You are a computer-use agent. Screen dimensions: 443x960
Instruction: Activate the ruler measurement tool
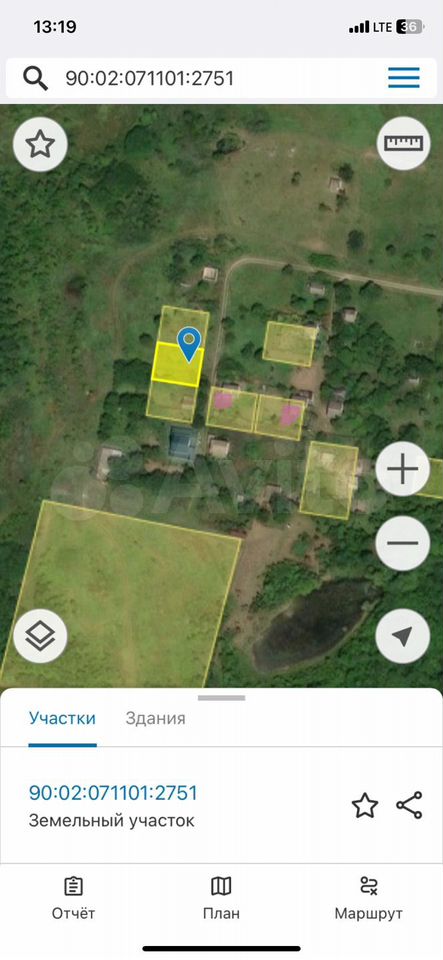click(403, 143)
